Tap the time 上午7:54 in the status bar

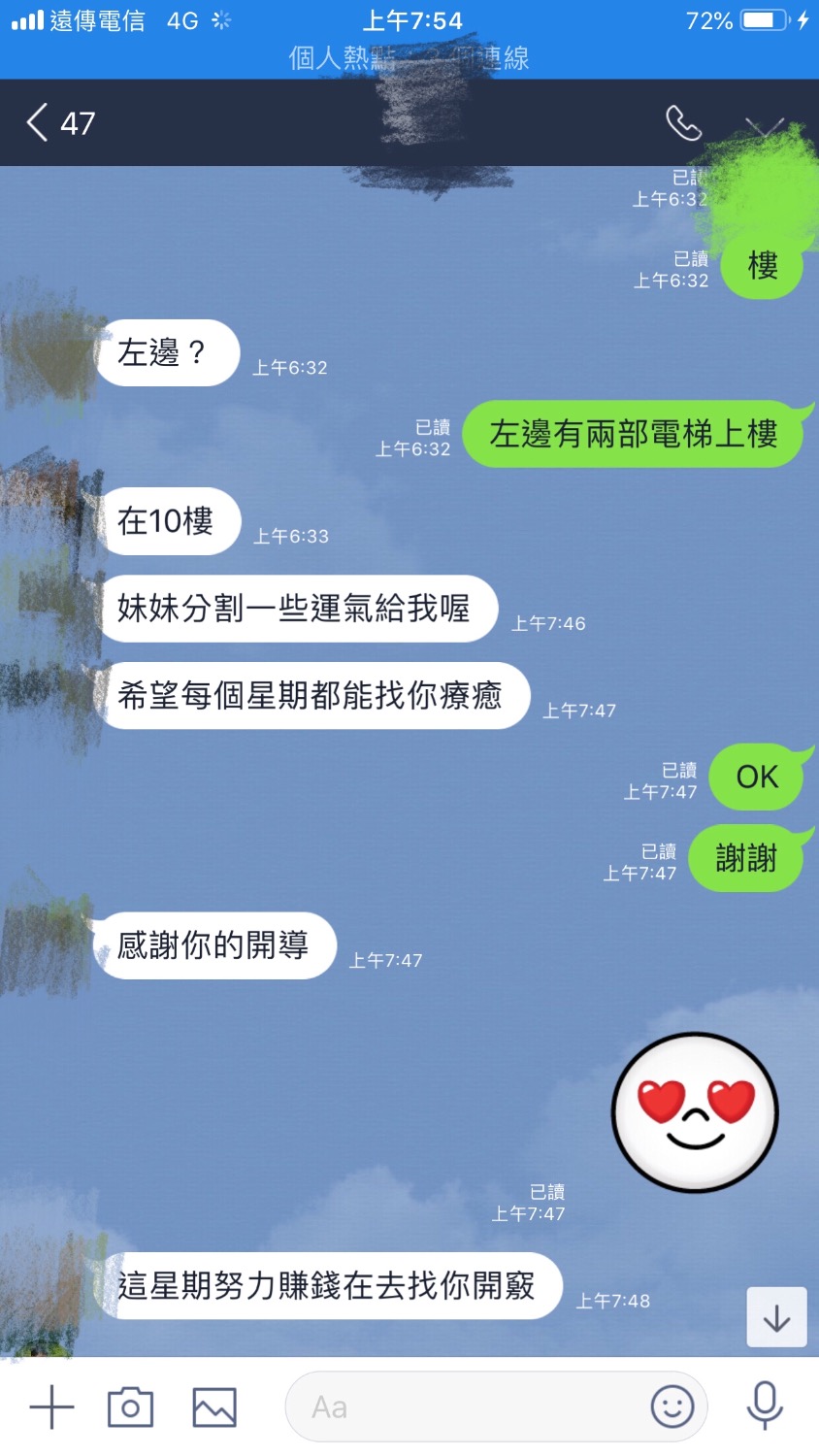click(414, 19)
